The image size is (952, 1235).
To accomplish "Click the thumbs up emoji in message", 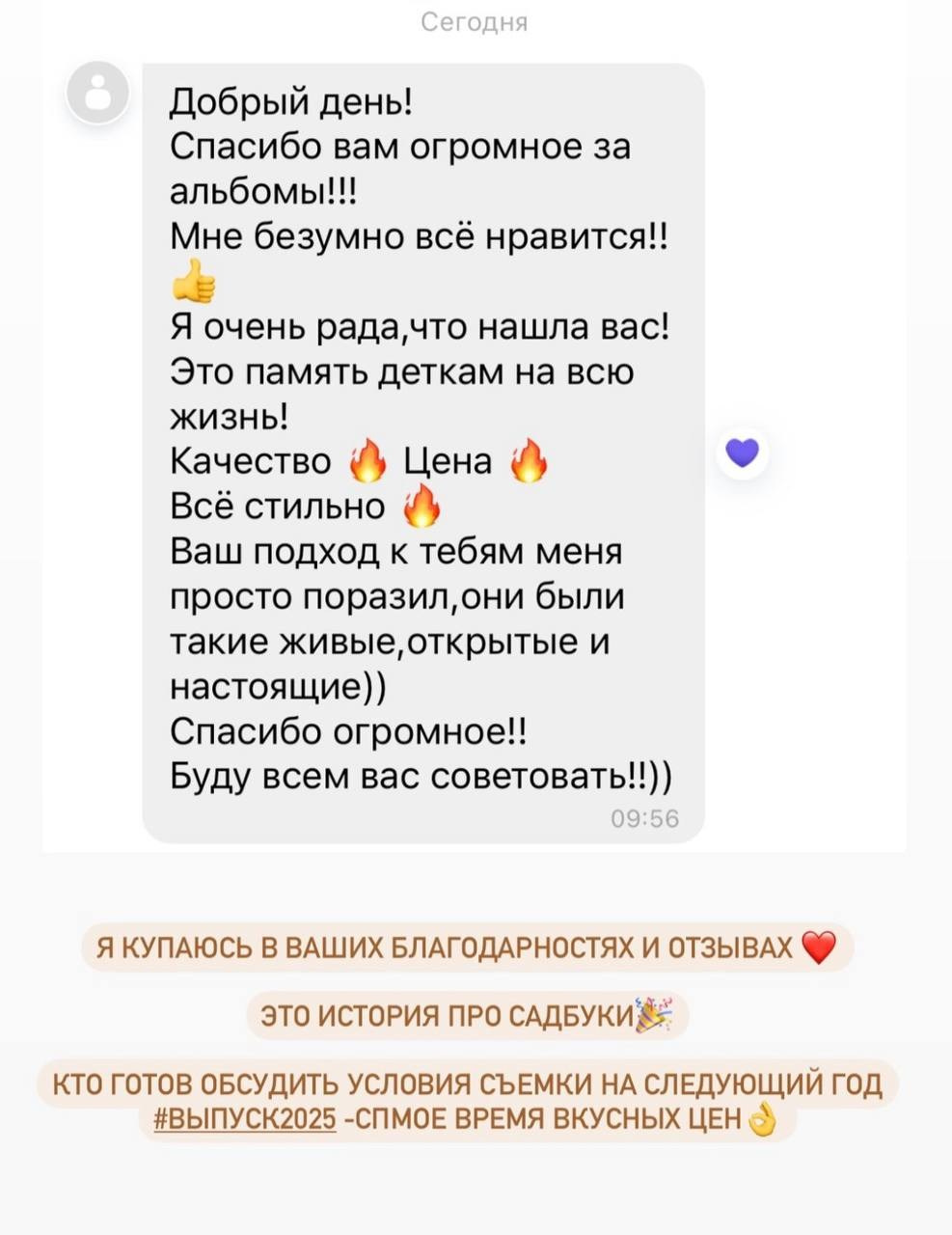I will [191, 281].
